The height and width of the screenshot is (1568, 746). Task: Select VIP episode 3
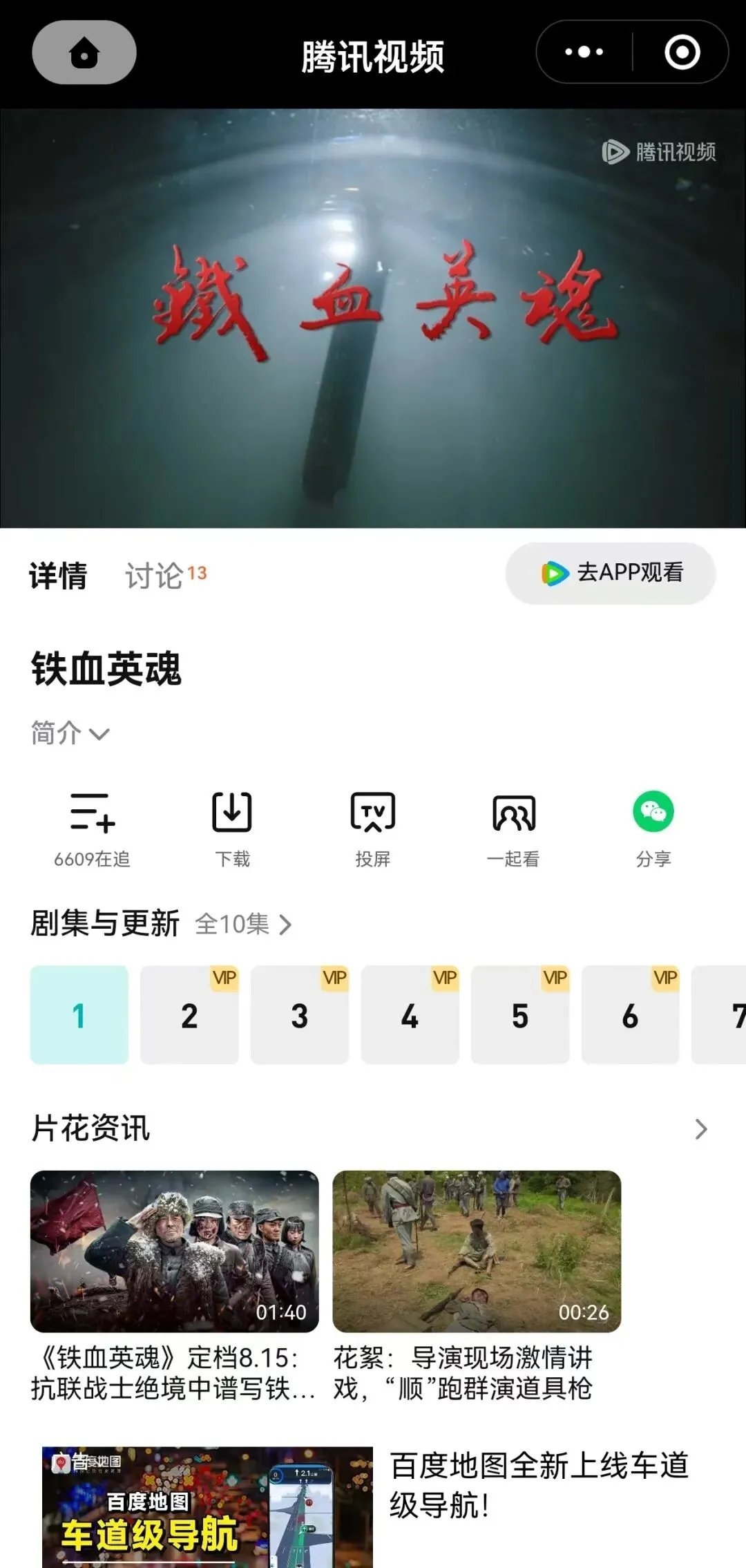click(x=300, y=1016)
